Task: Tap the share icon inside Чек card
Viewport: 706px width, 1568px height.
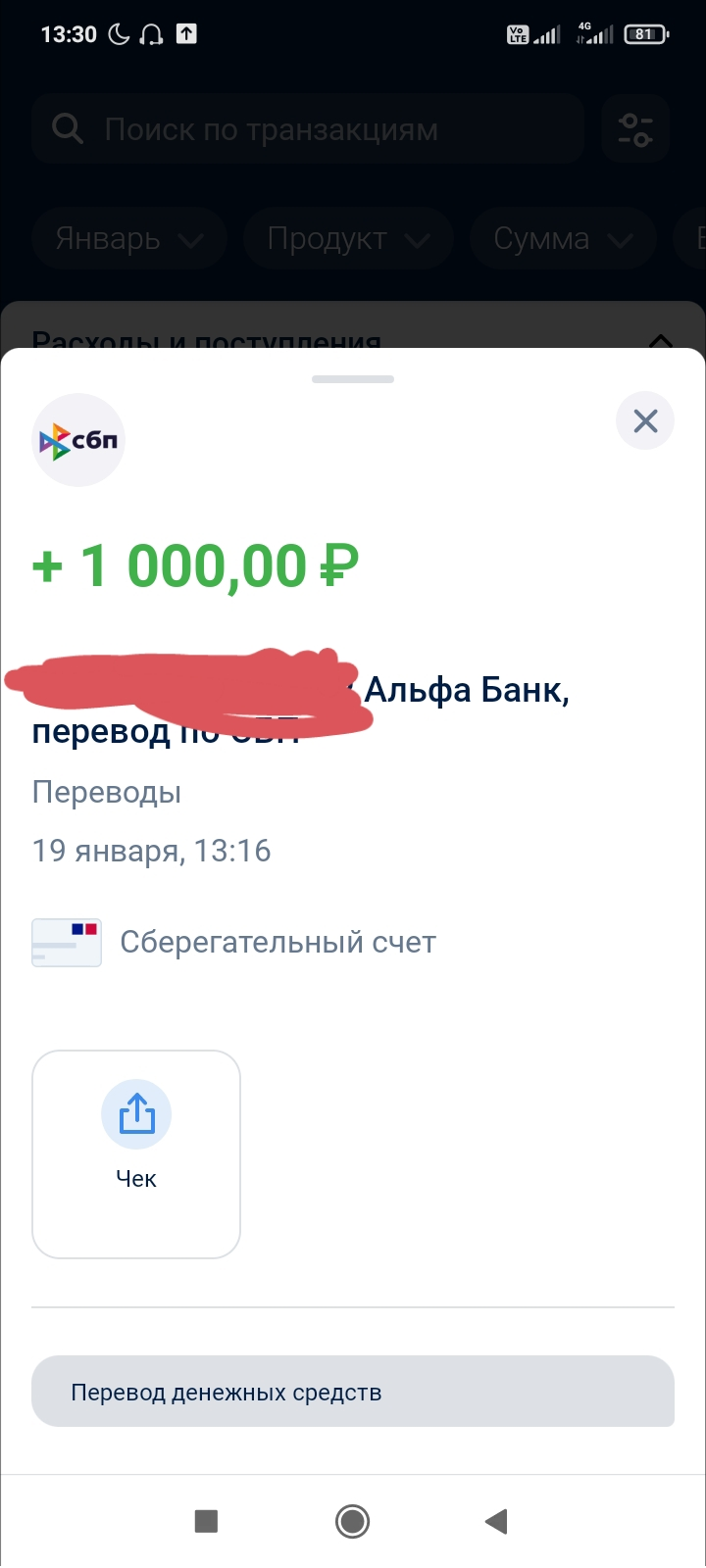Action: point(135,1113)
